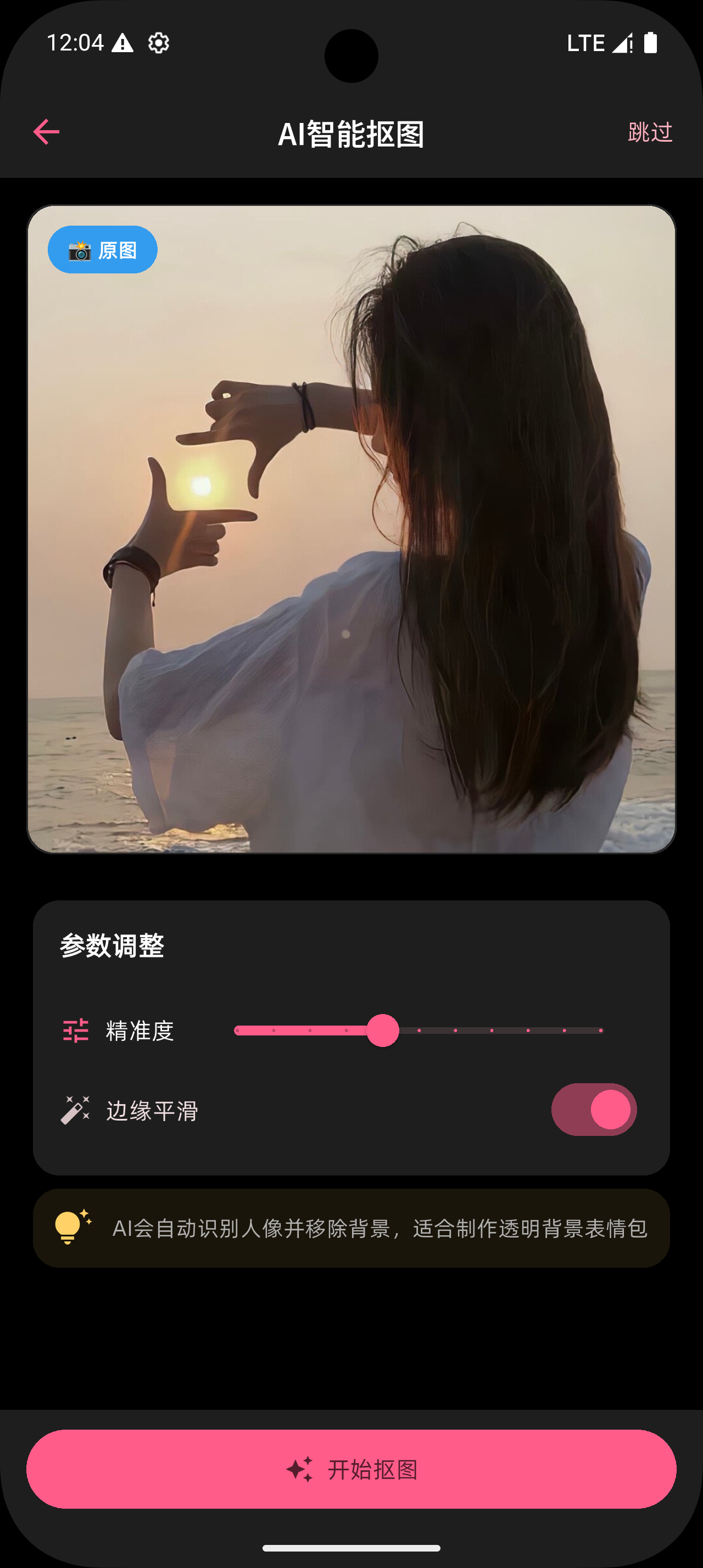703x1568 pixels.
Task: Open the settings gear in the status bar
Action: coord(157,43)
